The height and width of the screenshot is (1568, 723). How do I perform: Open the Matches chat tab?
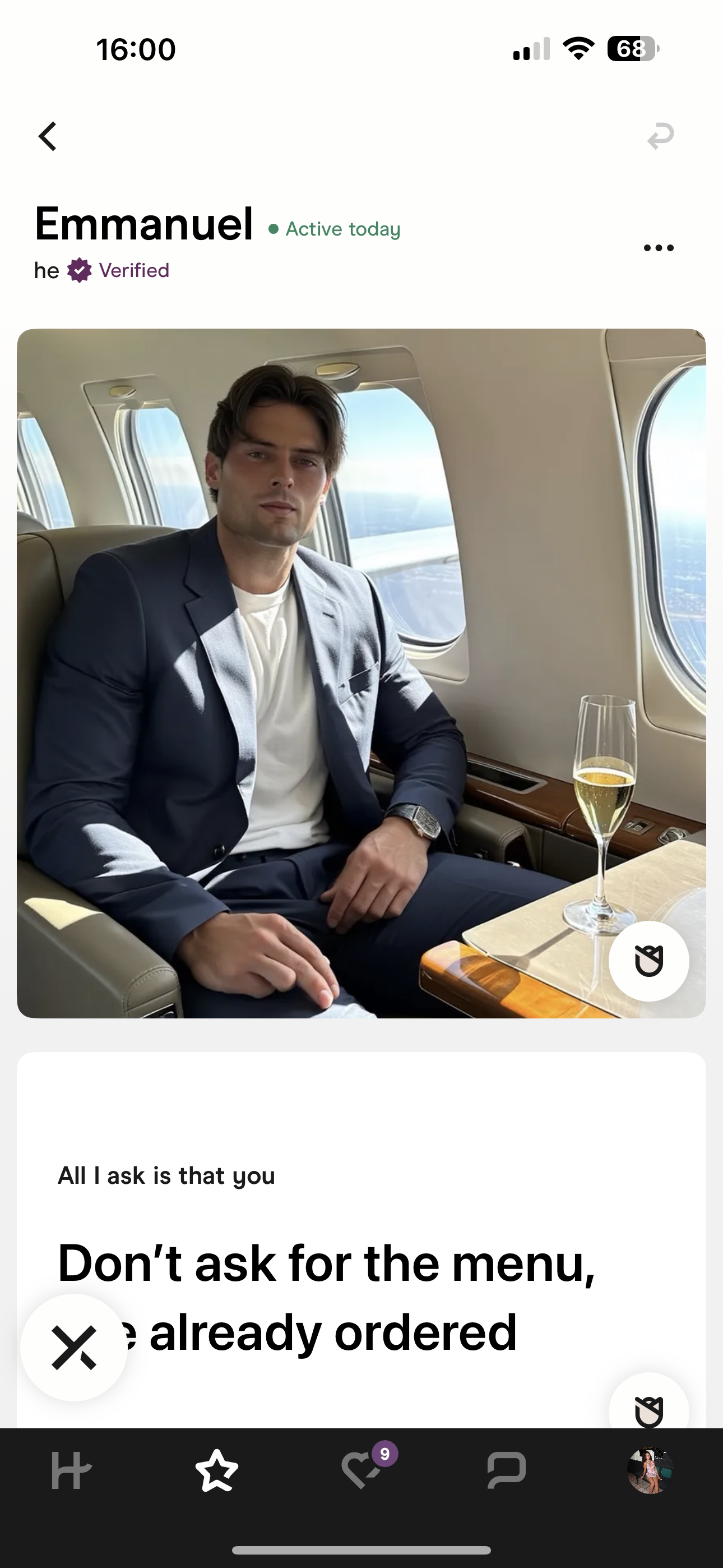click(x=506, y=1470)
